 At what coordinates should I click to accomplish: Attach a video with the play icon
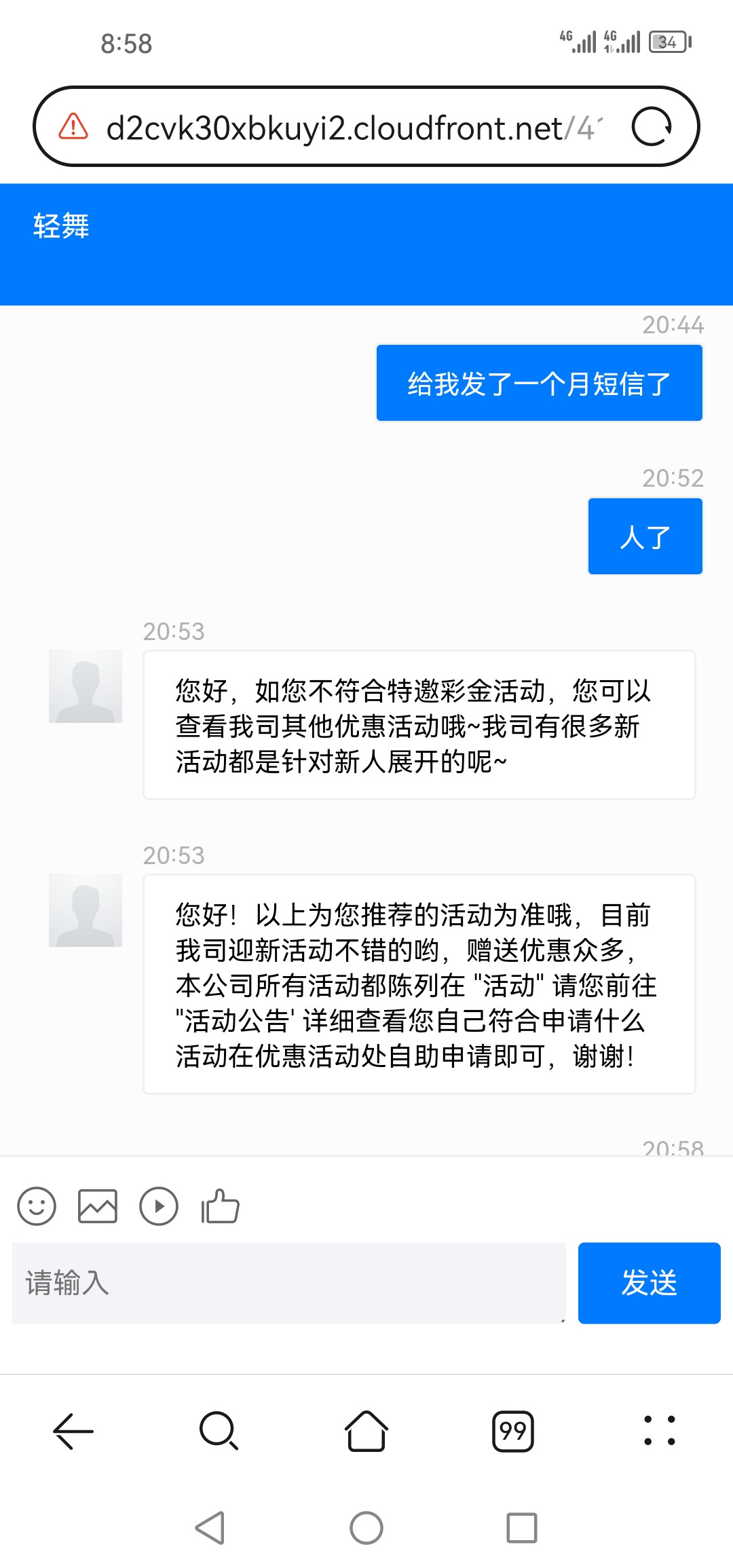159,1206
